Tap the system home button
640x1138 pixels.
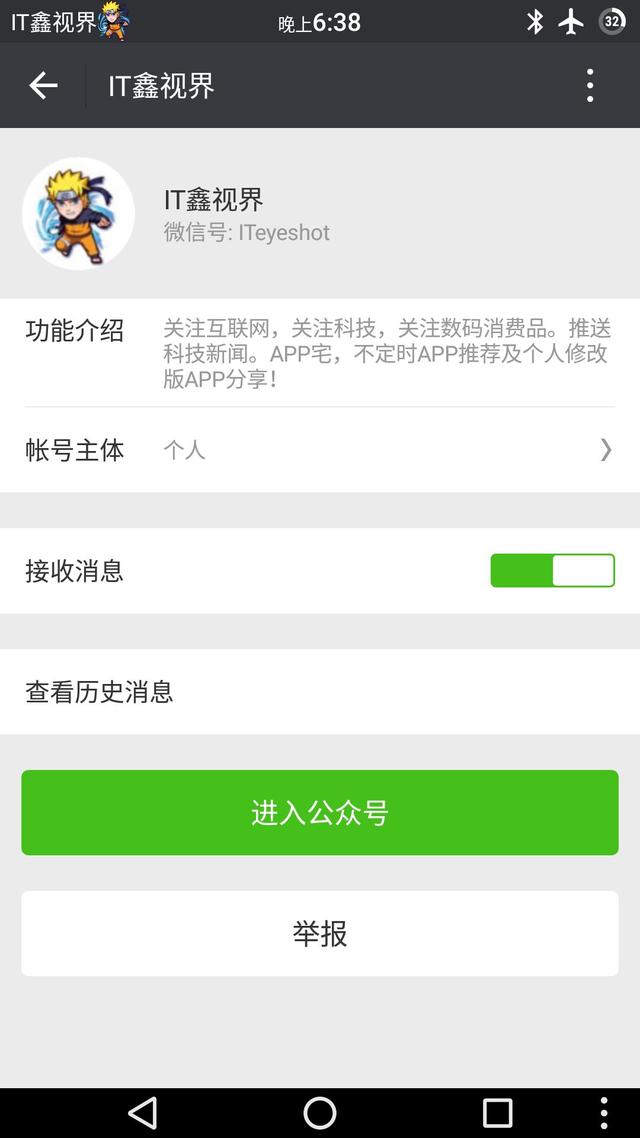tap(320, 1113)
